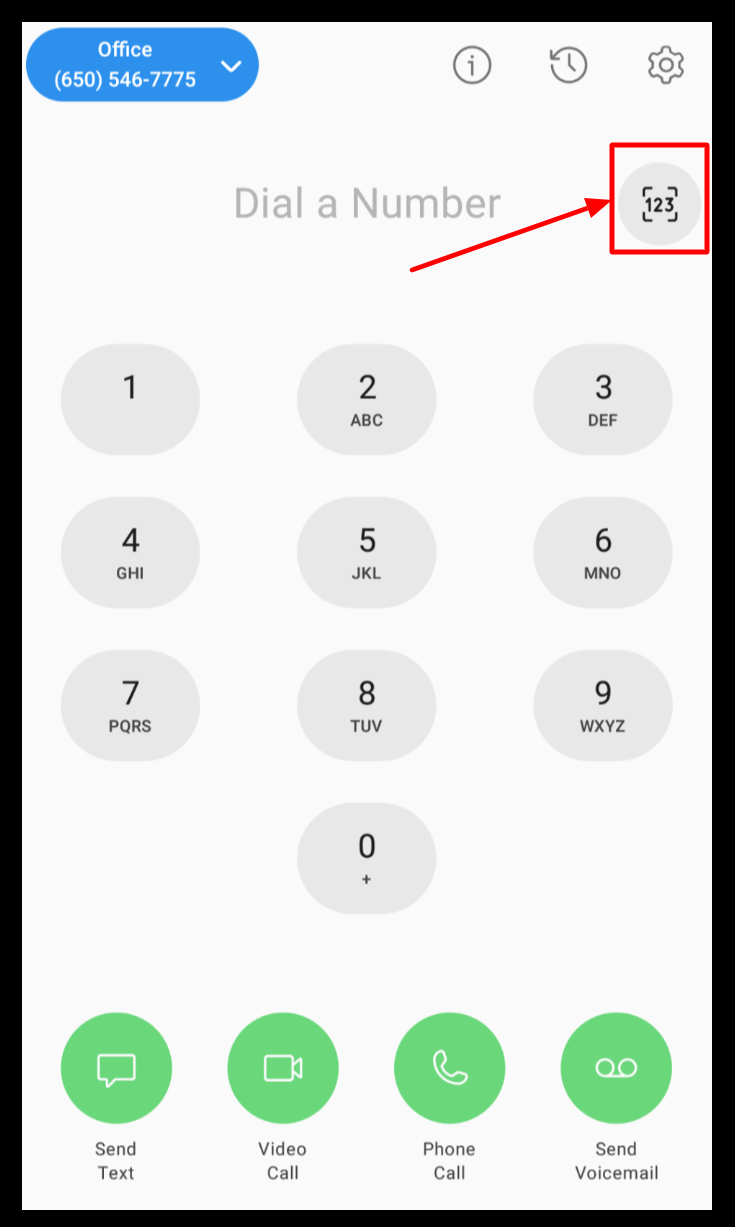
Task: Dial digit 5 JKL
Action: pyautogui.click(x=367, y=552)
